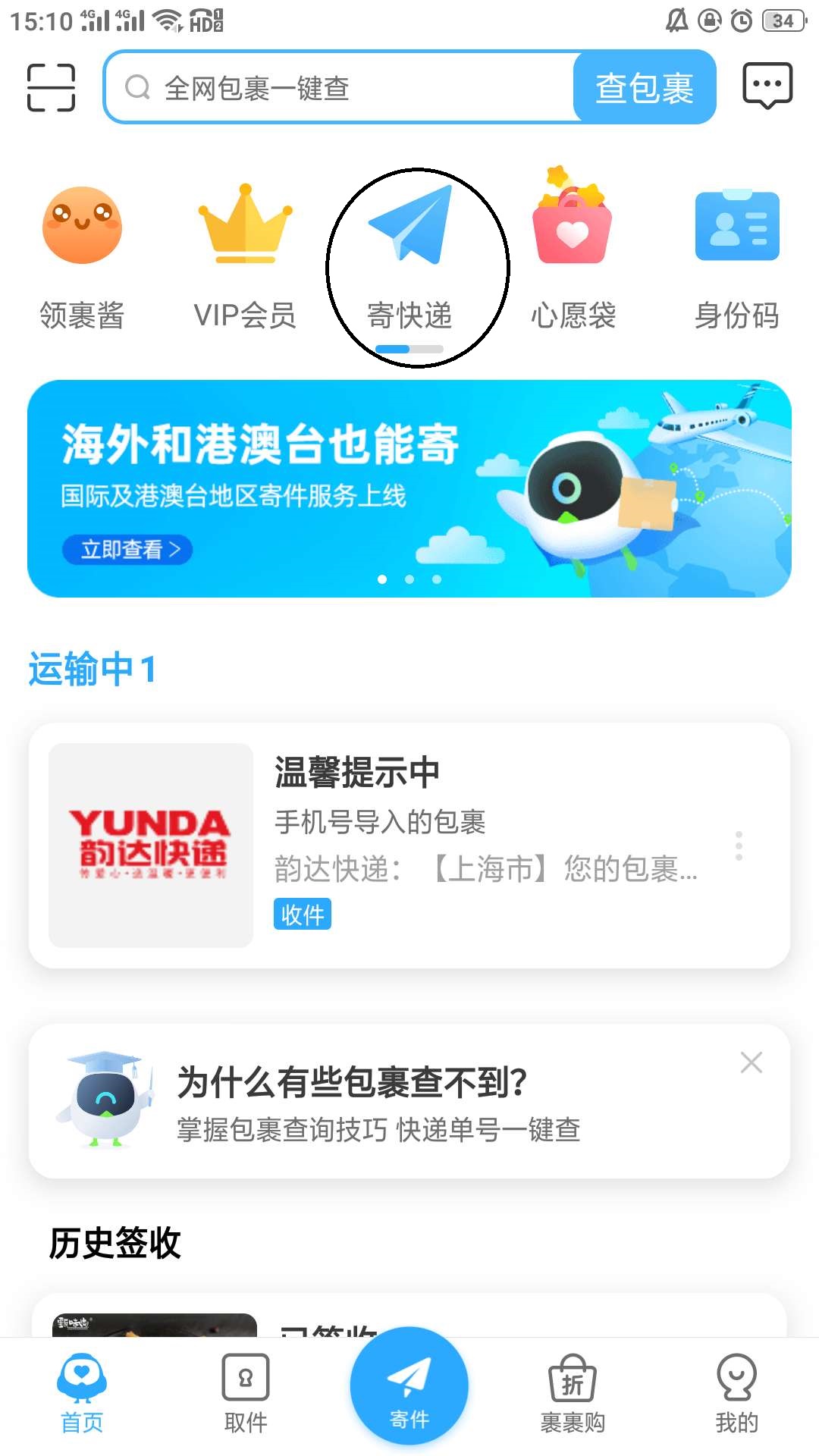
Task: Open the 心愿袋 gift bag icon
Action: (573, 224)
